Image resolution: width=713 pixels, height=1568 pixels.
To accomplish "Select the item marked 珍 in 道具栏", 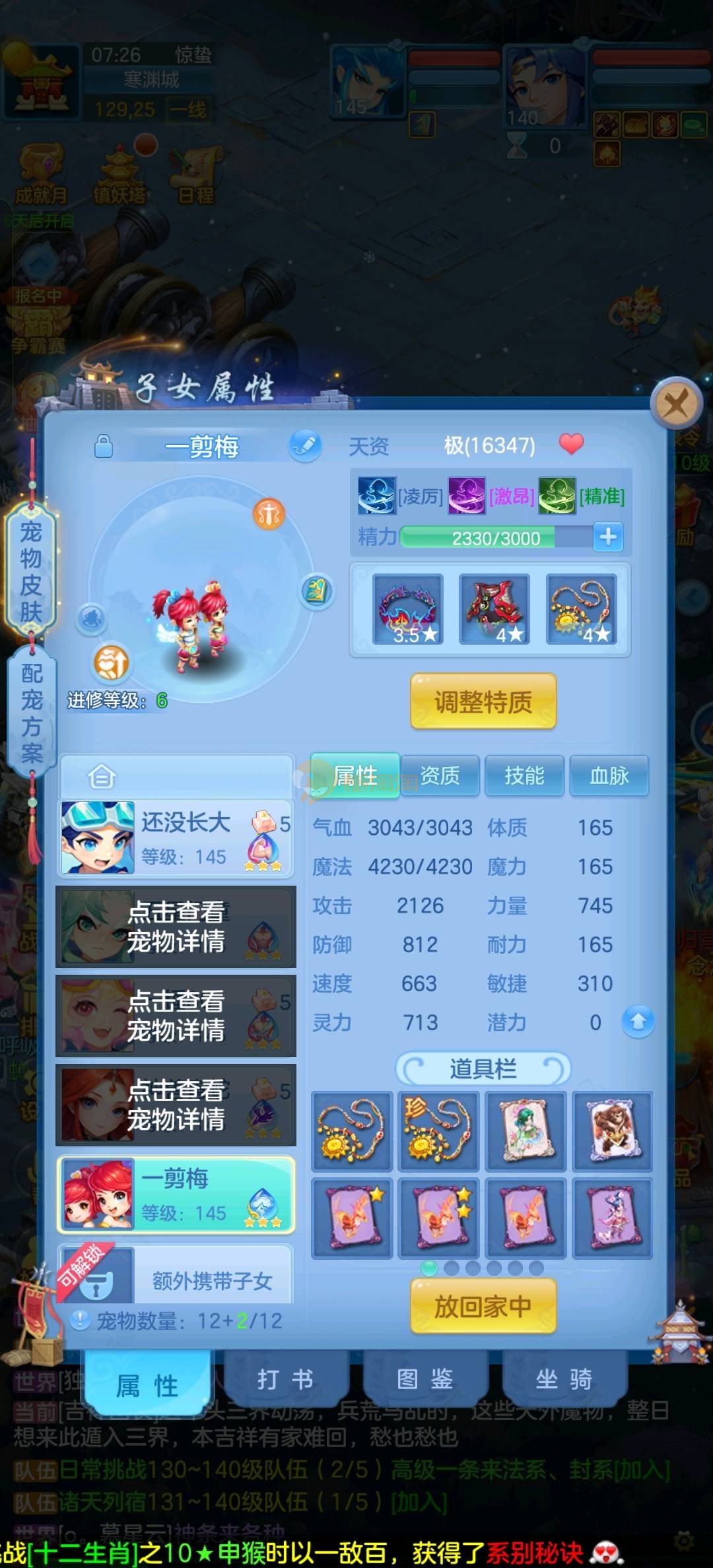I will point(439,1131).
